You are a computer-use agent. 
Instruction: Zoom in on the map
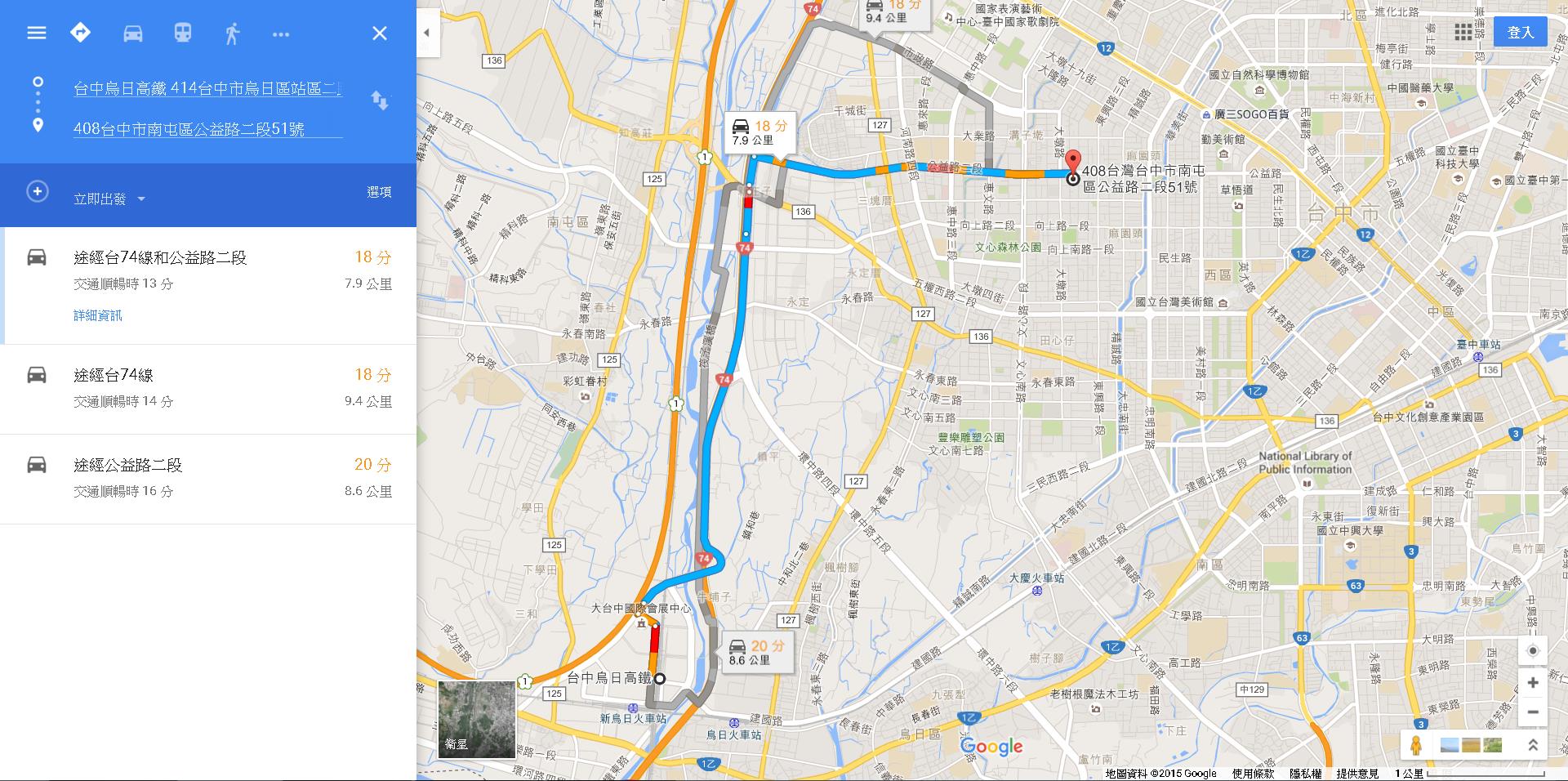1533,682
